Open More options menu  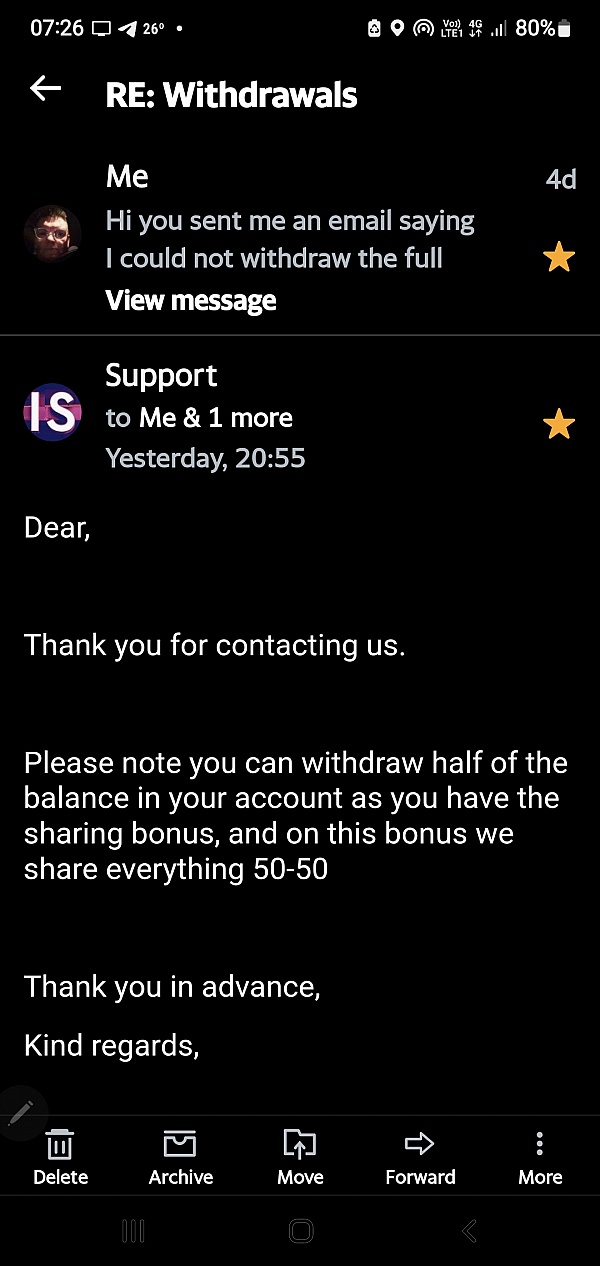[540, 1158]
